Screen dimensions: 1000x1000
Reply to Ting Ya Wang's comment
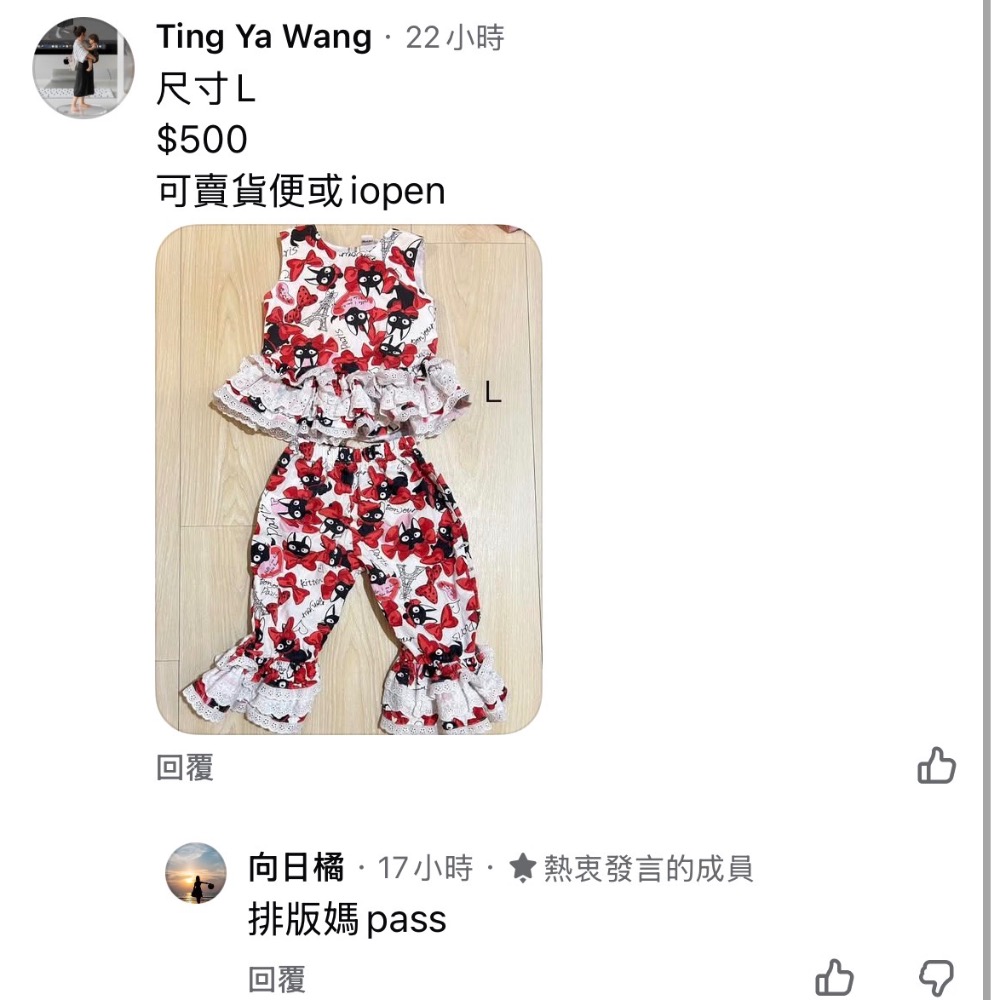pos(185,768)
